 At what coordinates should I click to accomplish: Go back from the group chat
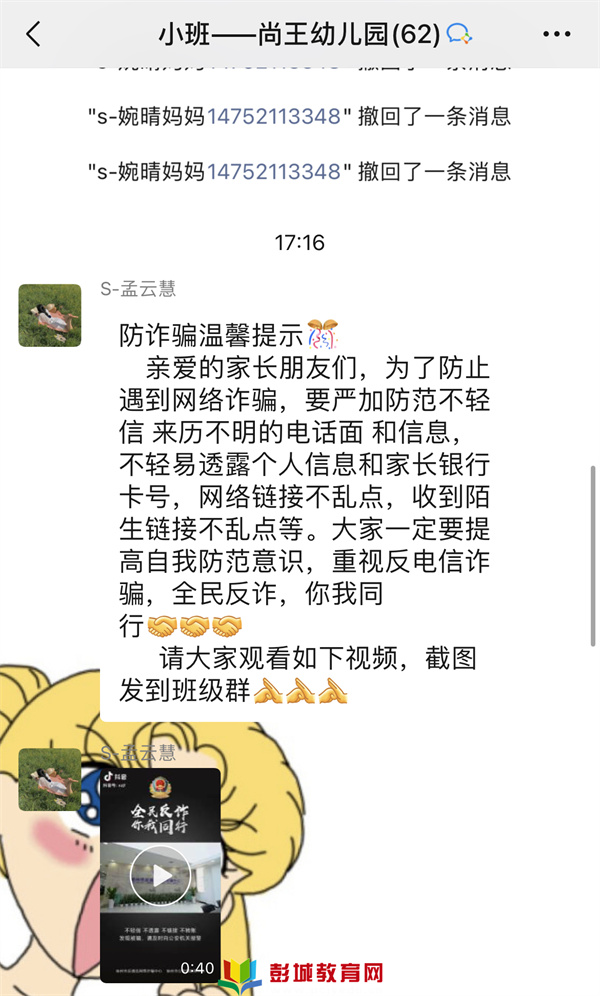pos(34,34)
